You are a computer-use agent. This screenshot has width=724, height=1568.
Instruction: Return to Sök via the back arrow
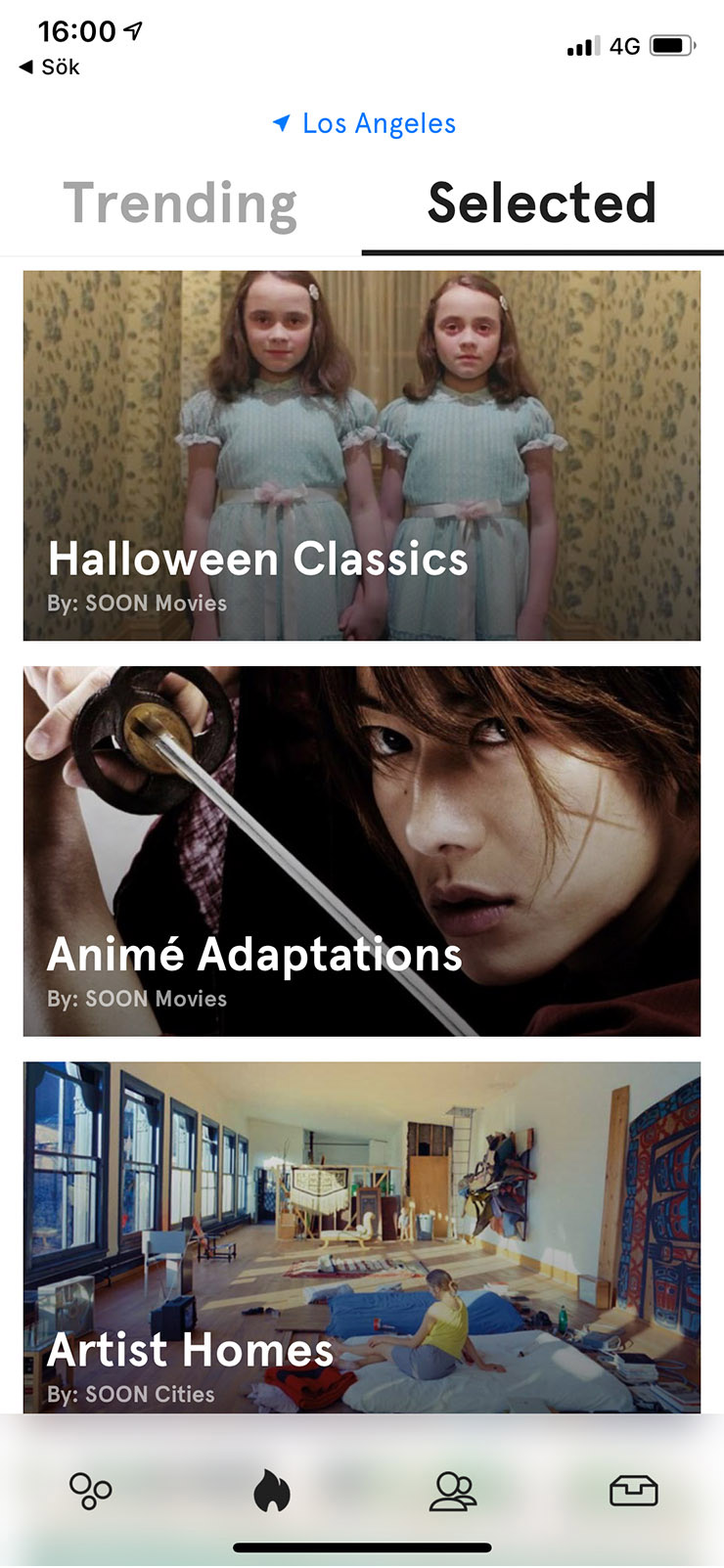49,67
